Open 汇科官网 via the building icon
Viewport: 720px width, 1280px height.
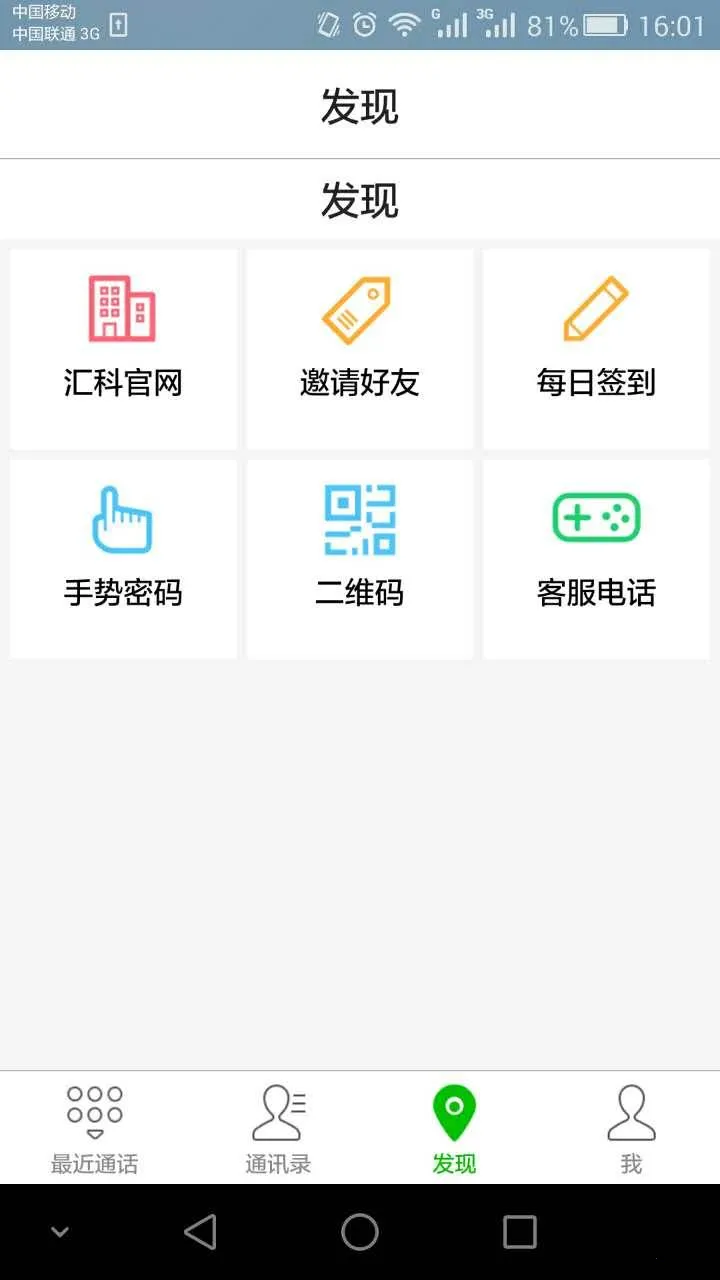pyautogui.click(x=120, y=305)
